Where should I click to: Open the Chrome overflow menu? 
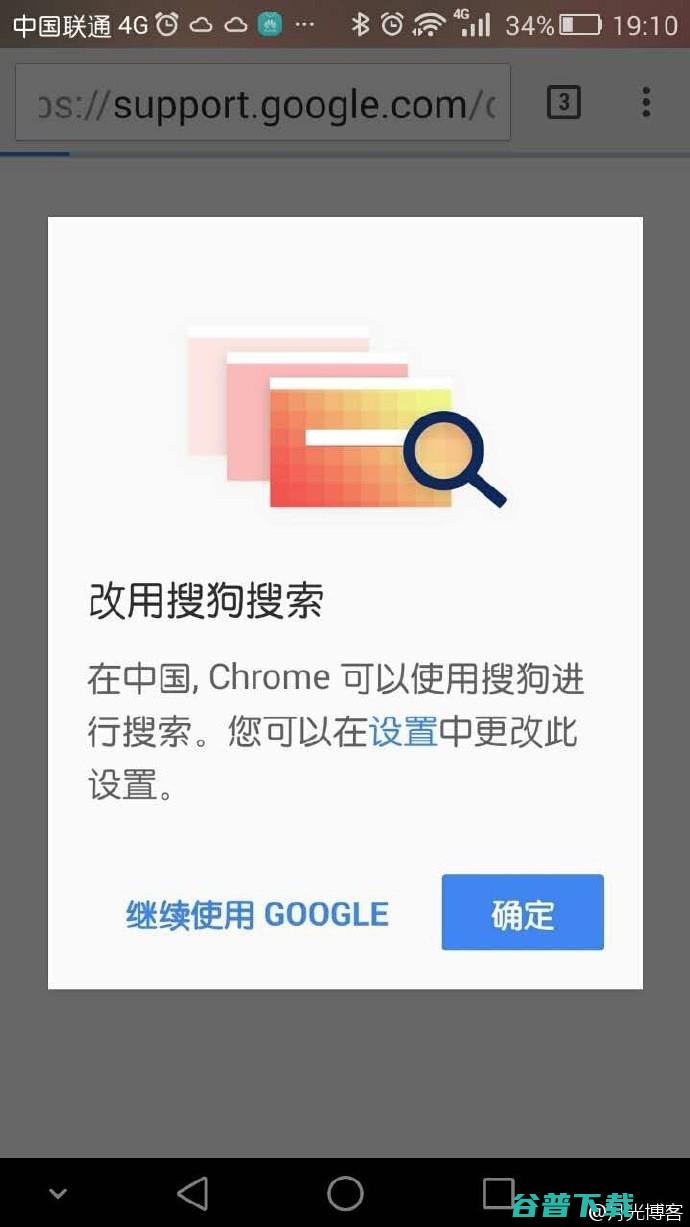pos(646,102)
